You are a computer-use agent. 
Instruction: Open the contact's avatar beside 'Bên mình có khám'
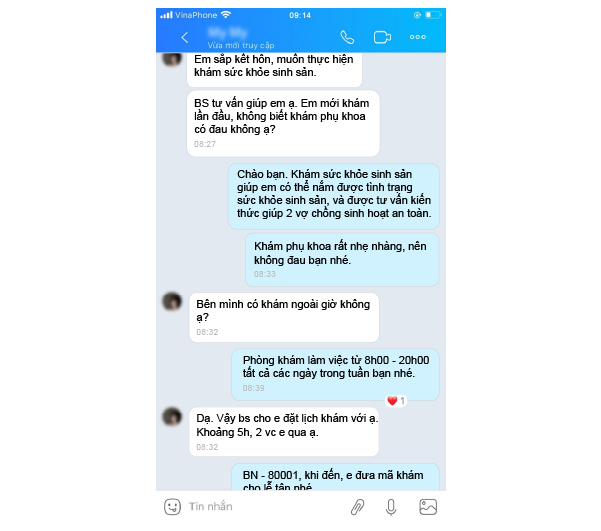pos(173,301)
